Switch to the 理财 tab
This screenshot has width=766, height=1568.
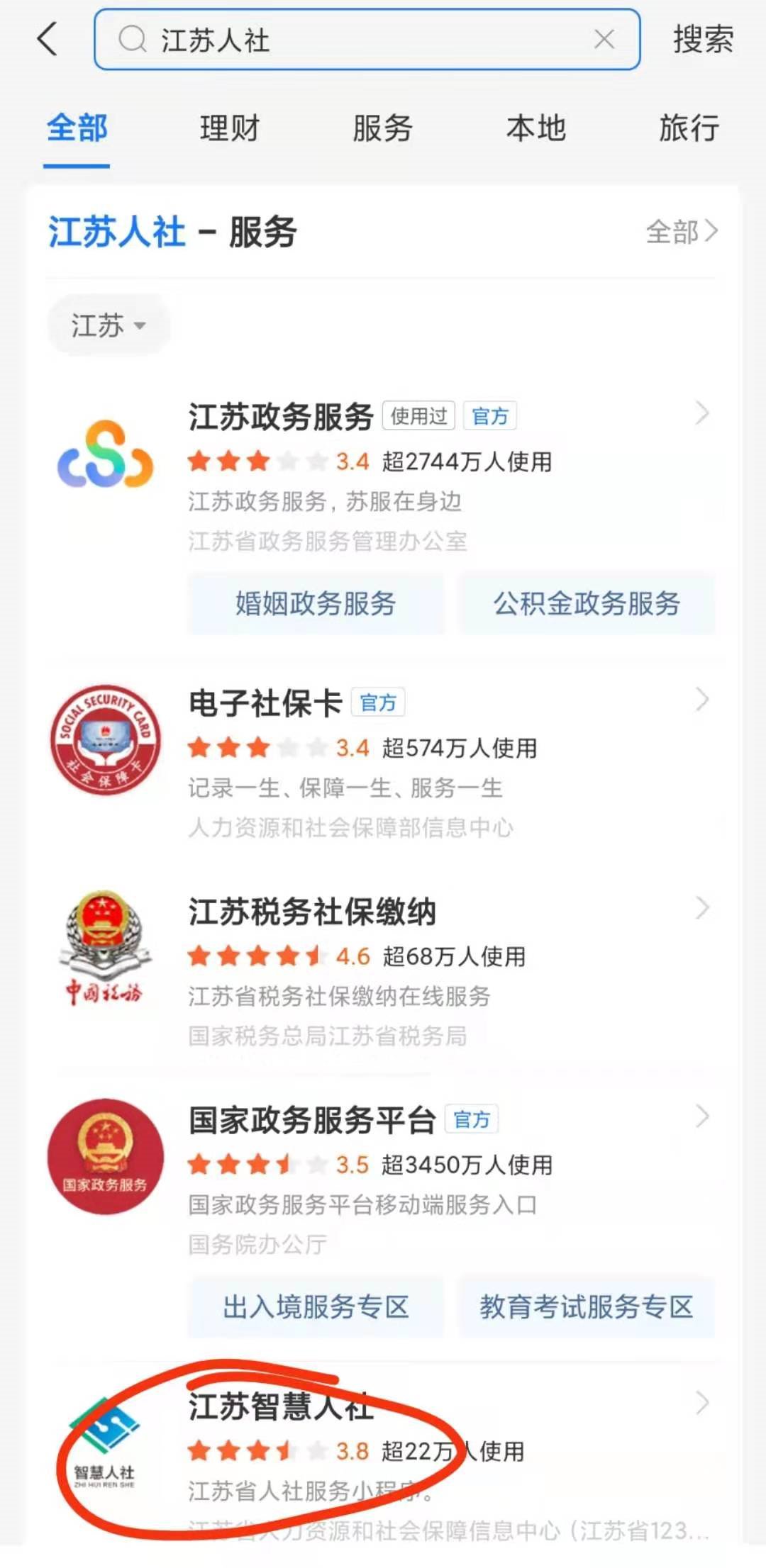pos(230,129)
